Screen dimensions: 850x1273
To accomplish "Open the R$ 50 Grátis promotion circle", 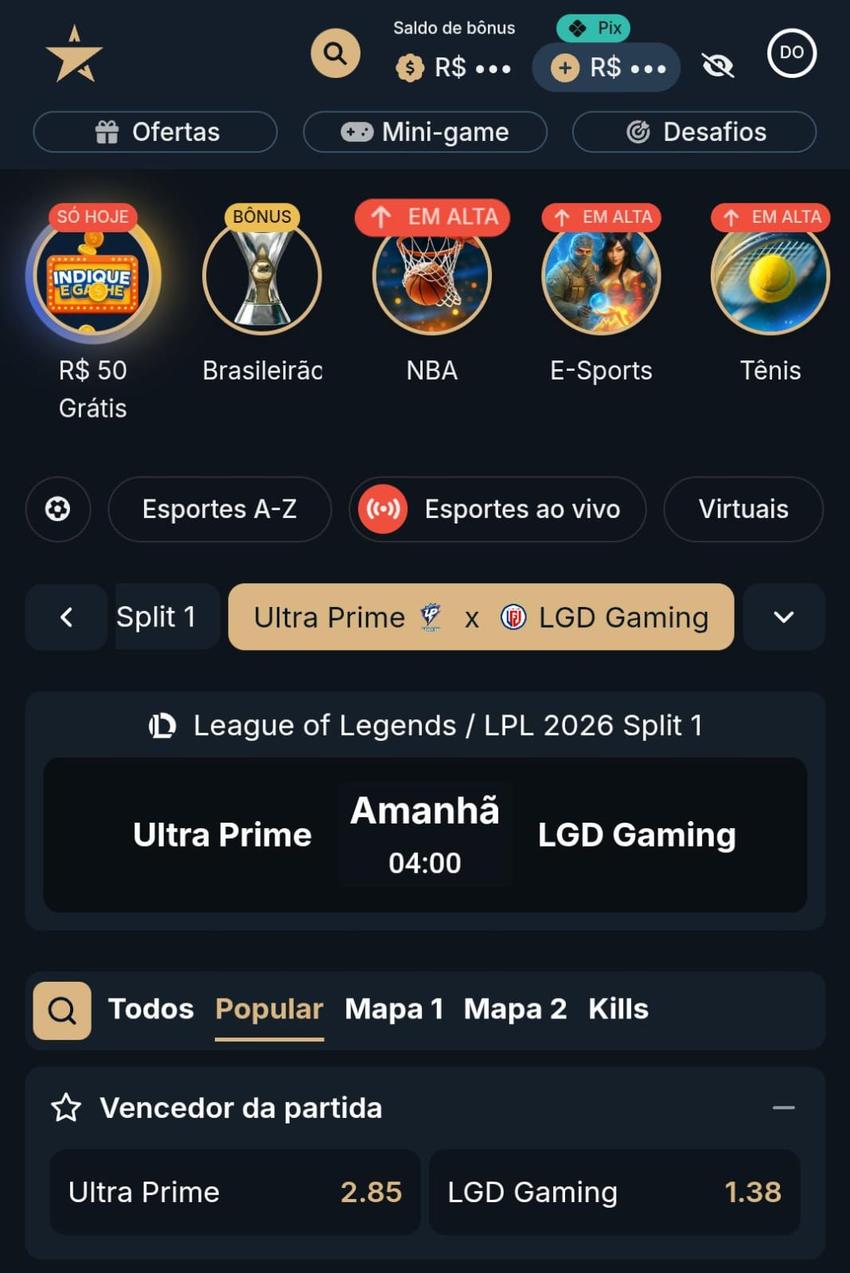I will click(93, 277).
